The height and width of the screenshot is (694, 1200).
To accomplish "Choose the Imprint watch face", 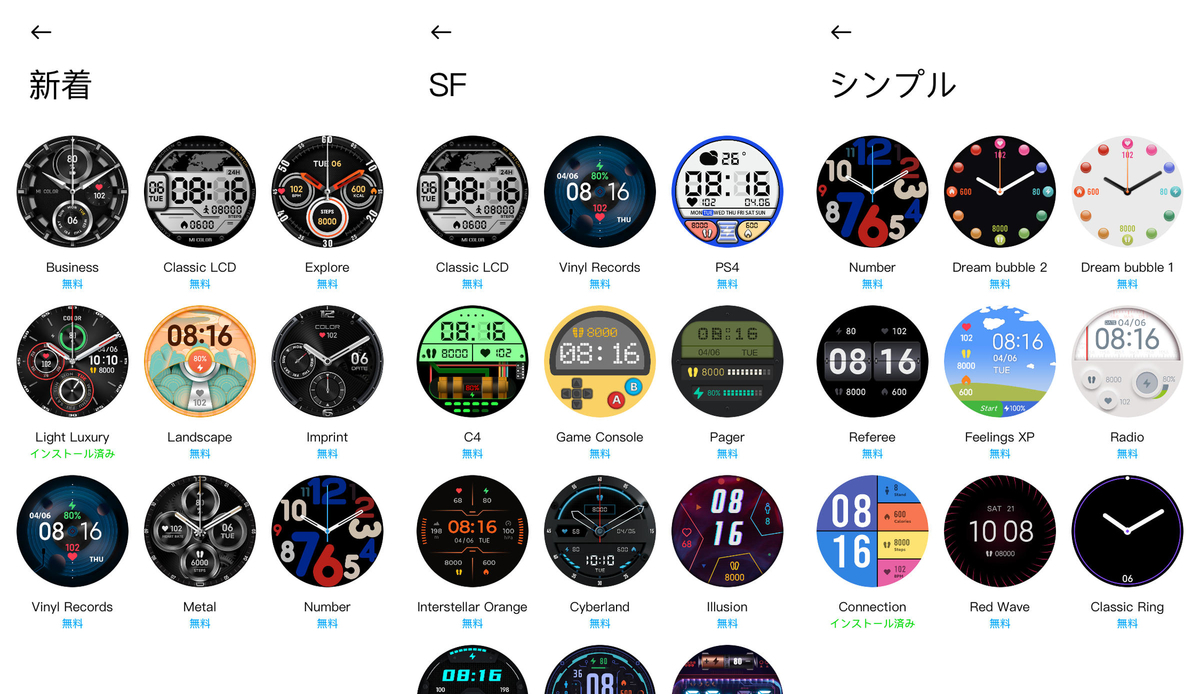I will (327, 362).
